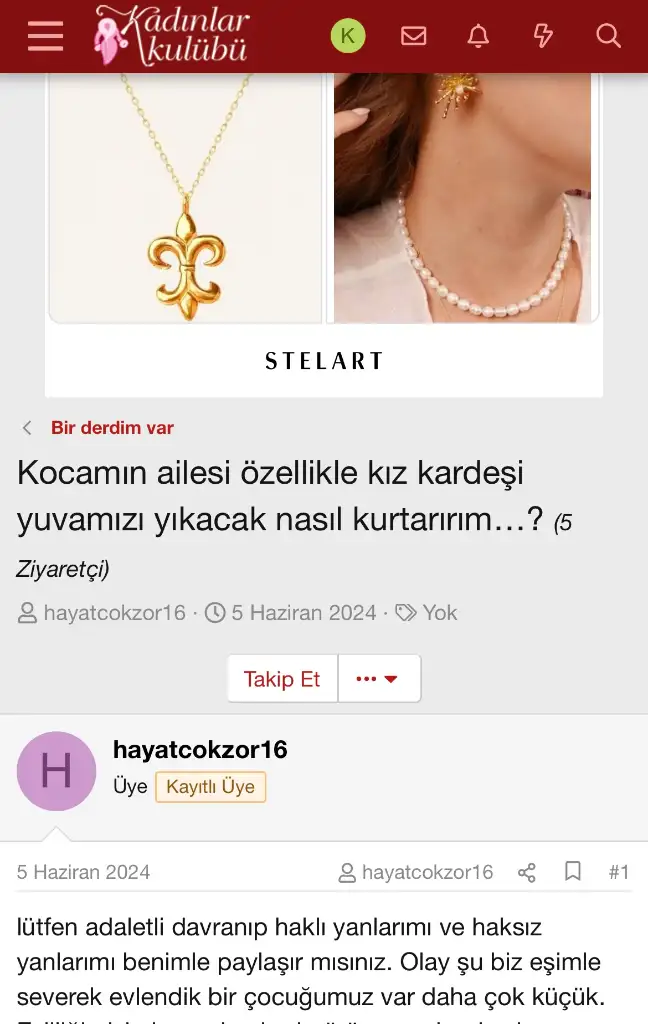The width and height of the screenshot is (648, 1024).
Task: Open the messages inbox envelope
Action: click(x=413, y=36)
